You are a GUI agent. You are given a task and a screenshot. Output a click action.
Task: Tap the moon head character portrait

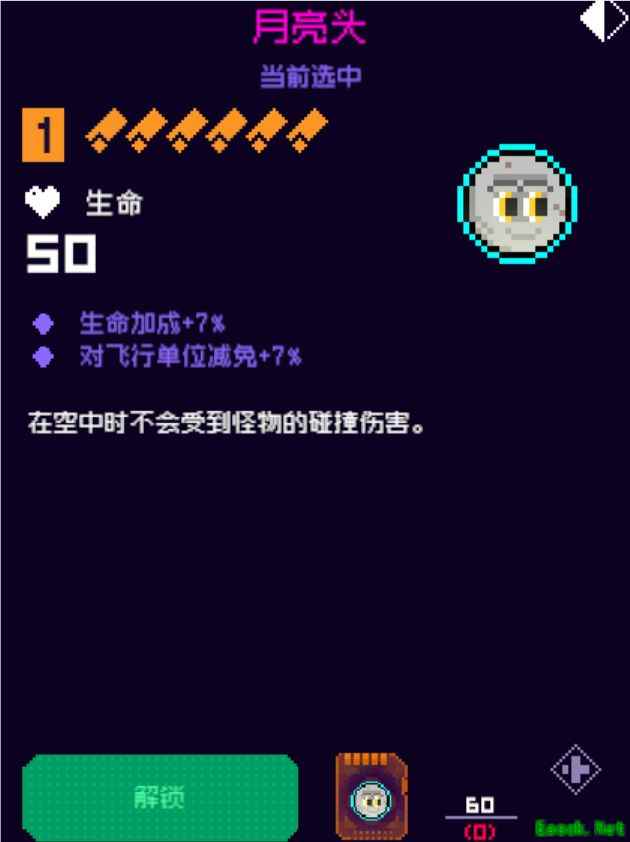click(517, 204)
